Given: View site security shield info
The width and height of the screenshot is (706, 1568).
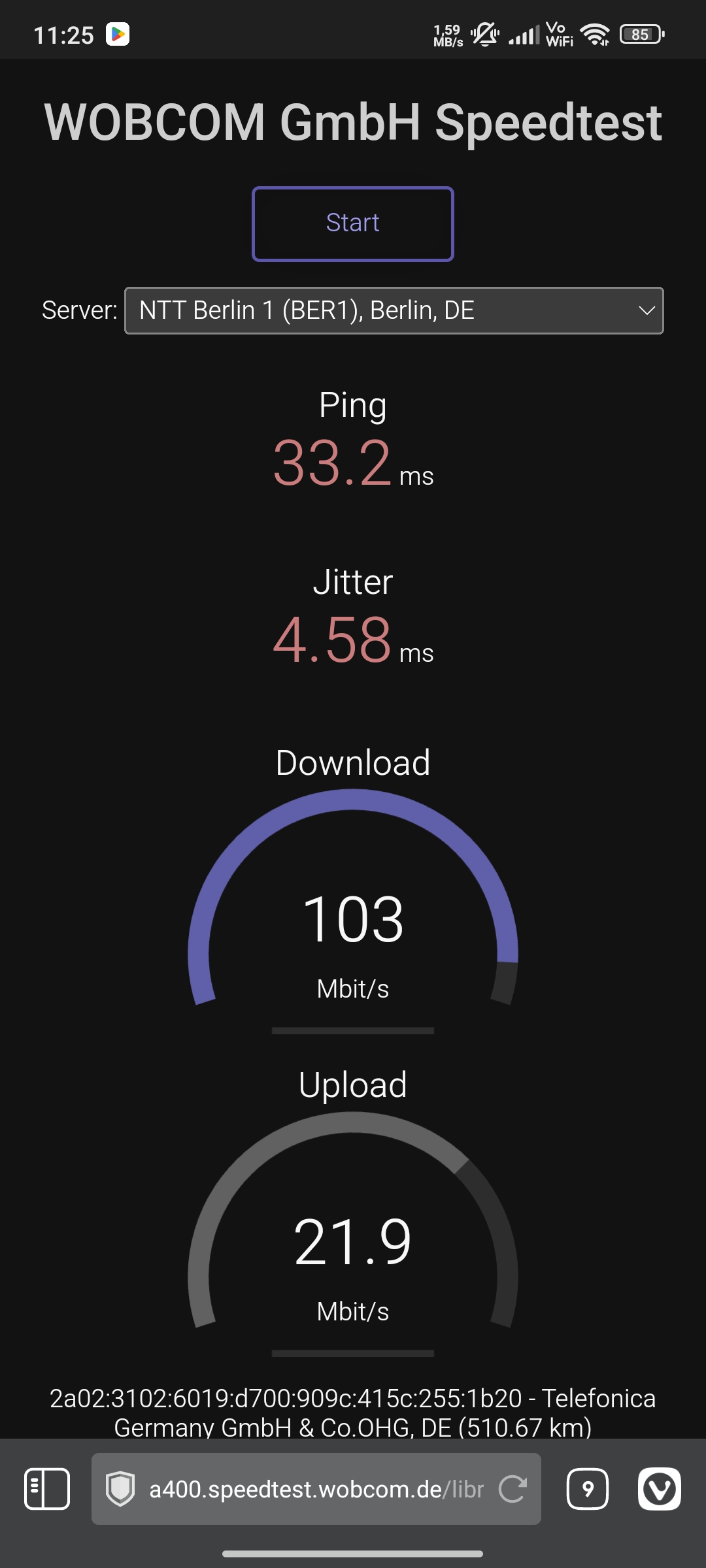Looking at the screenshot, I should [120, 1489].
